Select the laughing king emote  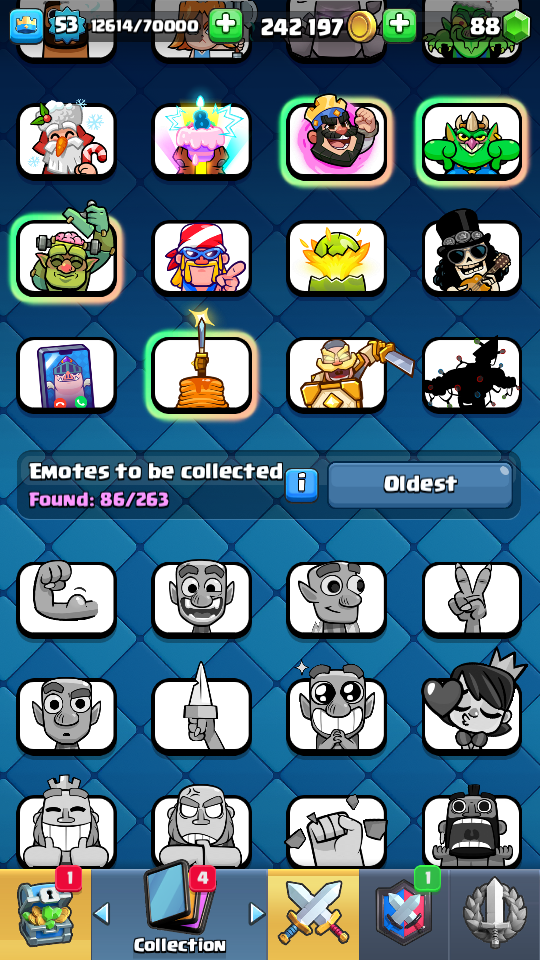[337, 141]
